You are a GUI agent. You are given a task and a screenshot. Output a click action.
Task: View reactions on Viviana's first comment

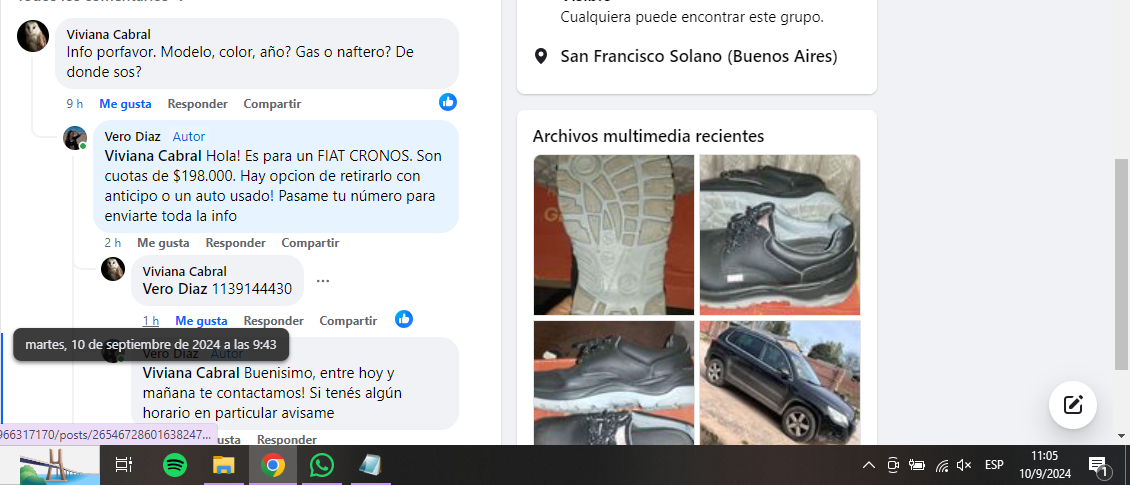(448, 102)
